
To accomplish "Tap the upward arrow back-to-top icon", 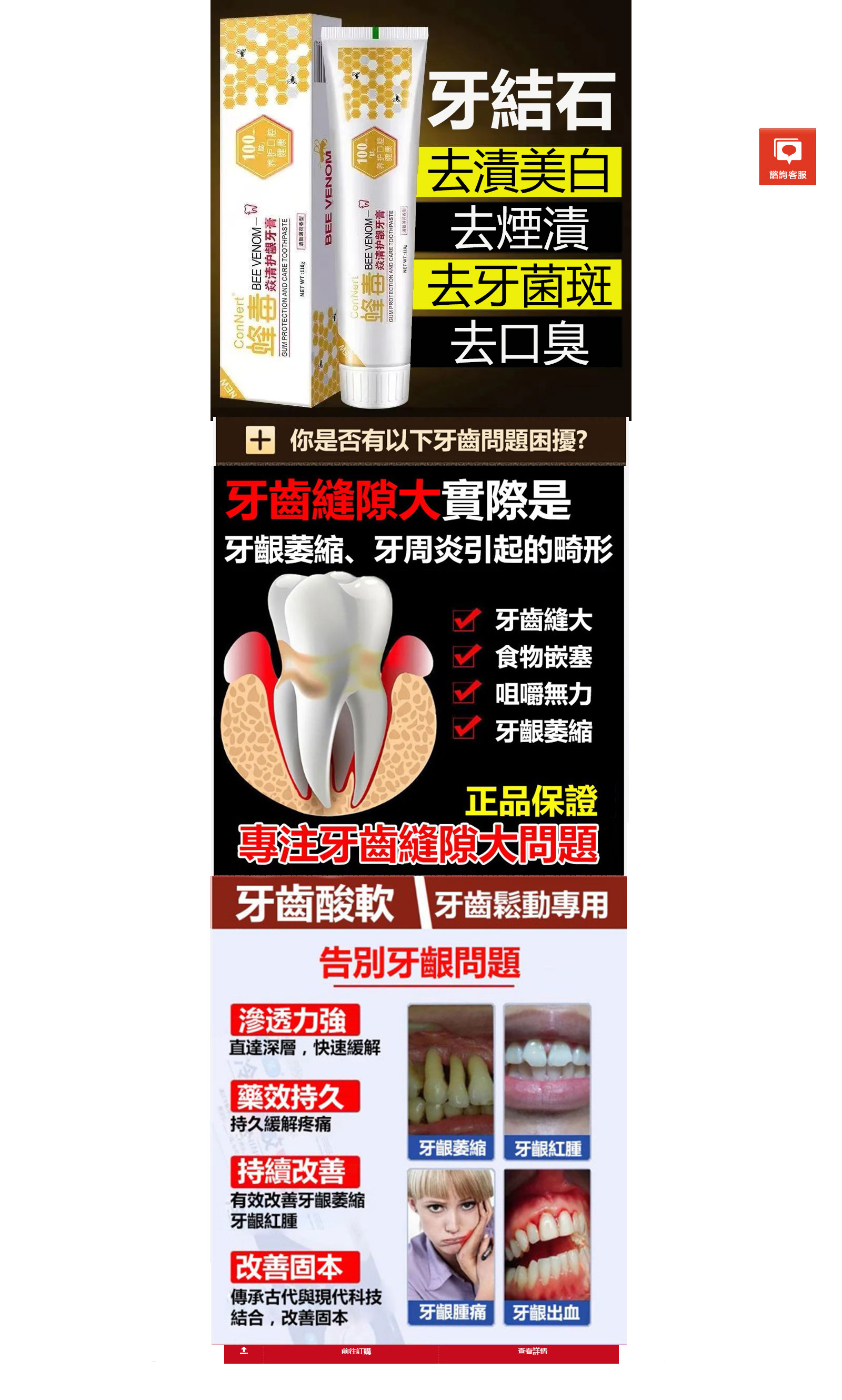I will pos(244,1351).
